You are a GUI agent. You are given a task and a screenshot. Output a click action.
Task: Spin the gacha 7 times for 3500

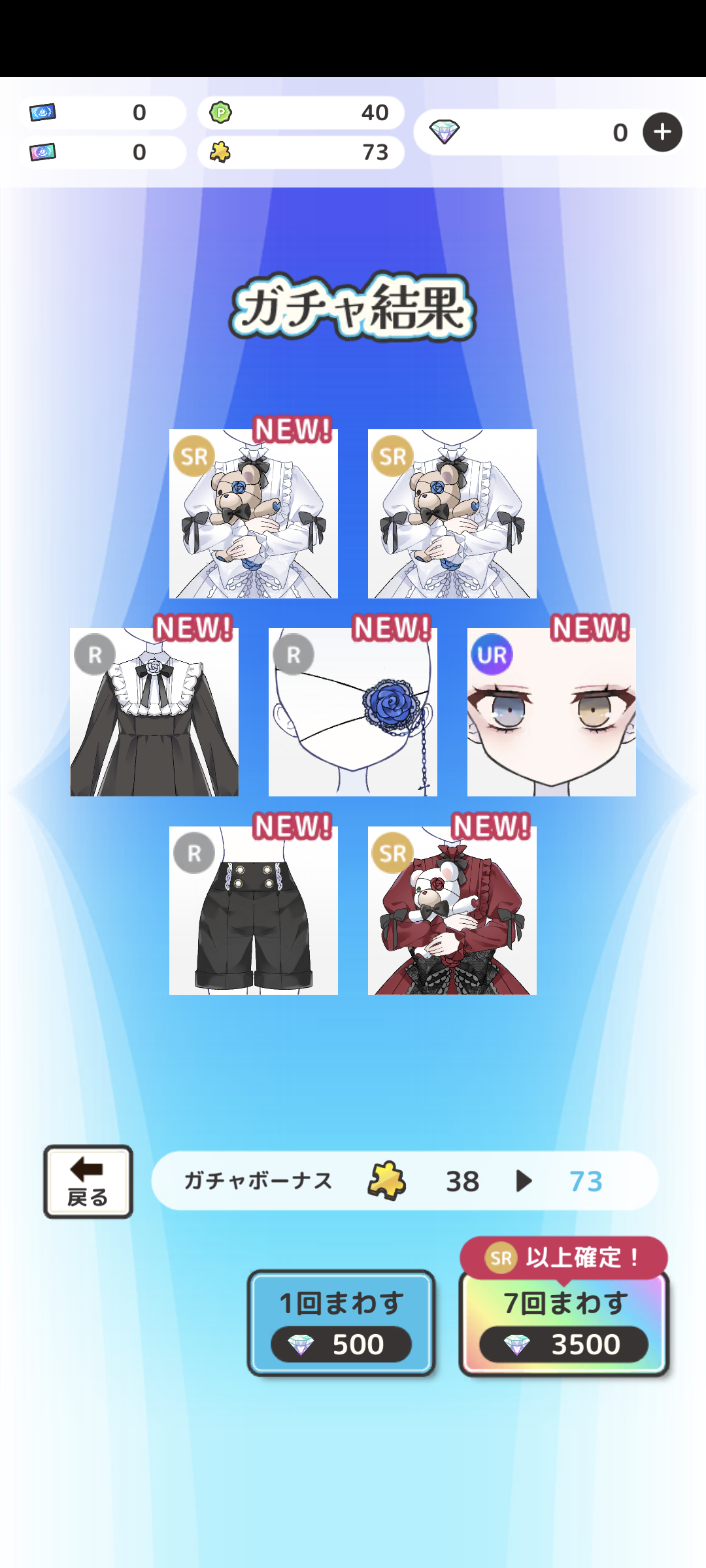(564, 1322)
